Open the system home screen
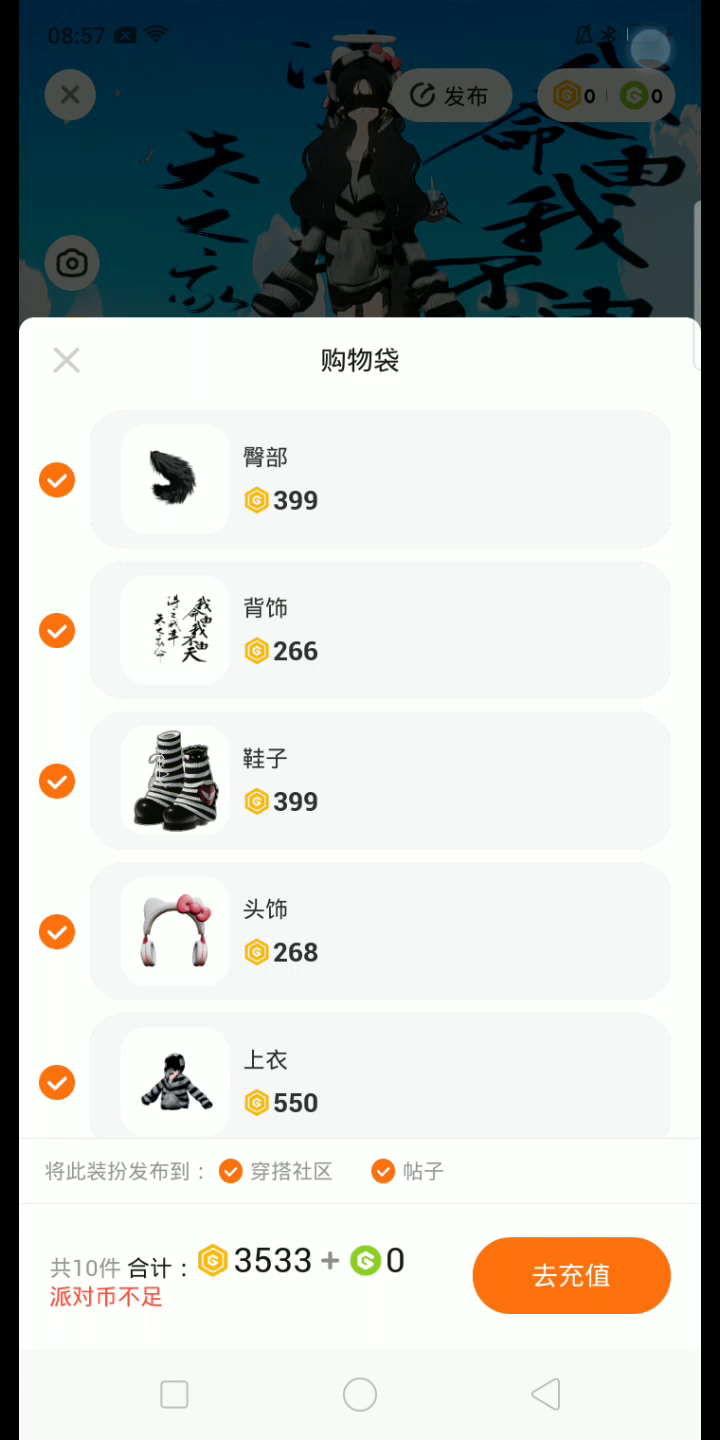Screen dimensions: 720x1440 pos(360,1394)
